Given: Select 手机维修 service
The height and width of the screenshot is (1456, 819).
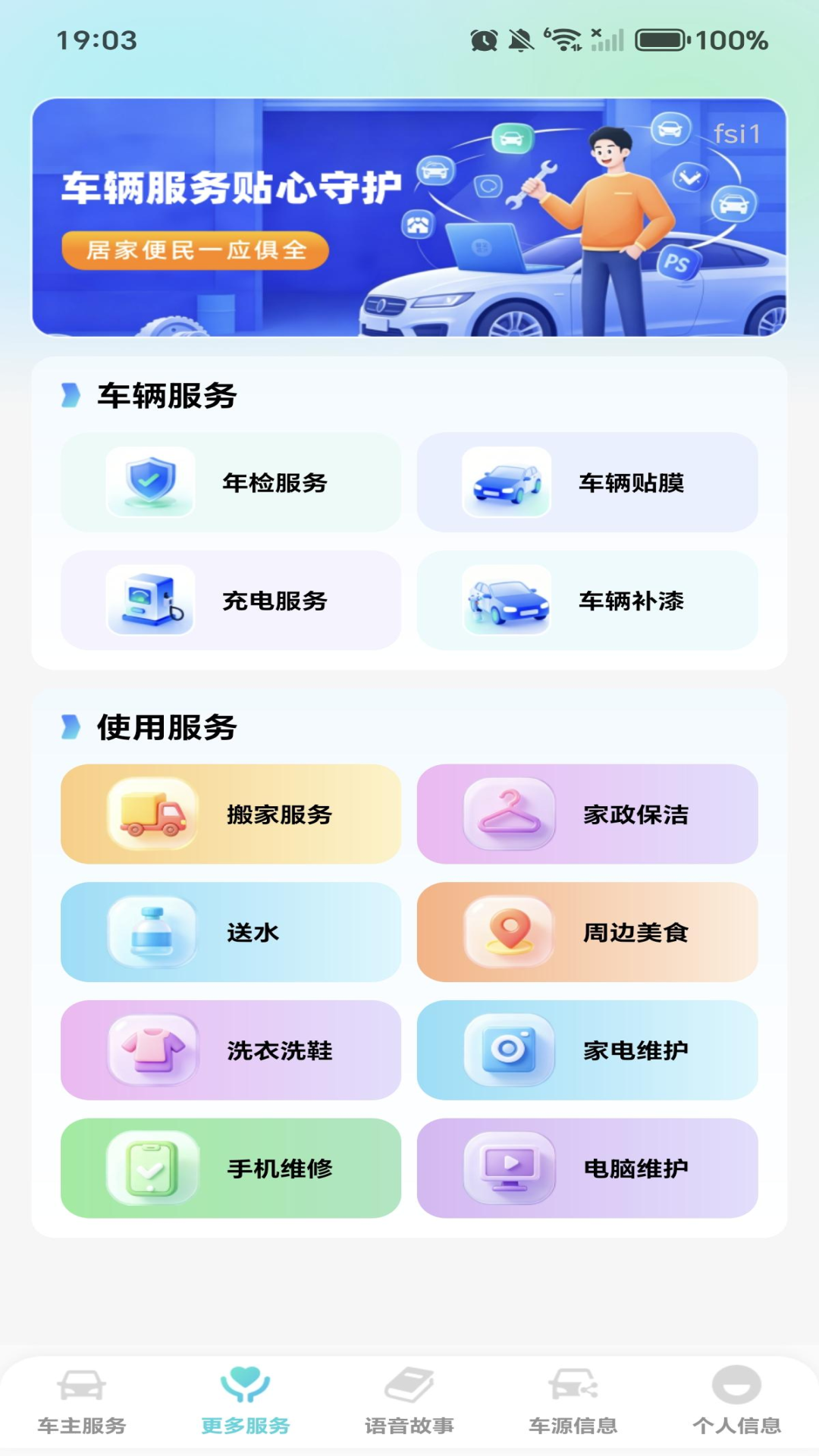Looking at the screenshot, I should pyautogui.click(x=231, y=1169).
